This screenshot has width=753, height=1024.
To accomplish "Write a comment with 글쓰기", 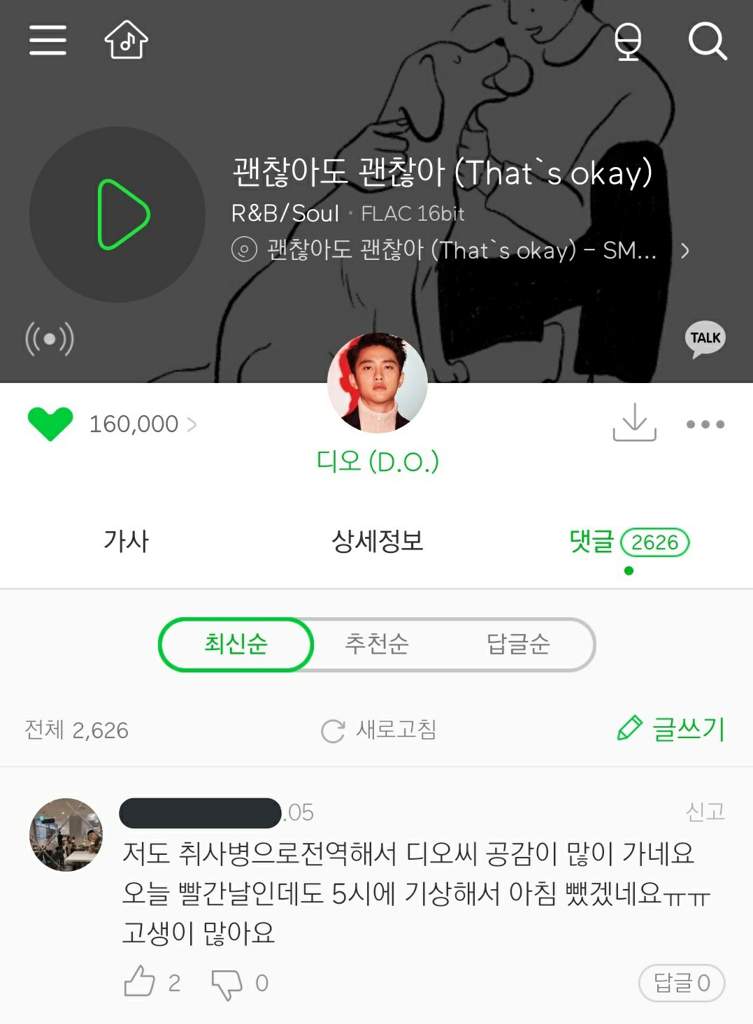I will 671,729.
